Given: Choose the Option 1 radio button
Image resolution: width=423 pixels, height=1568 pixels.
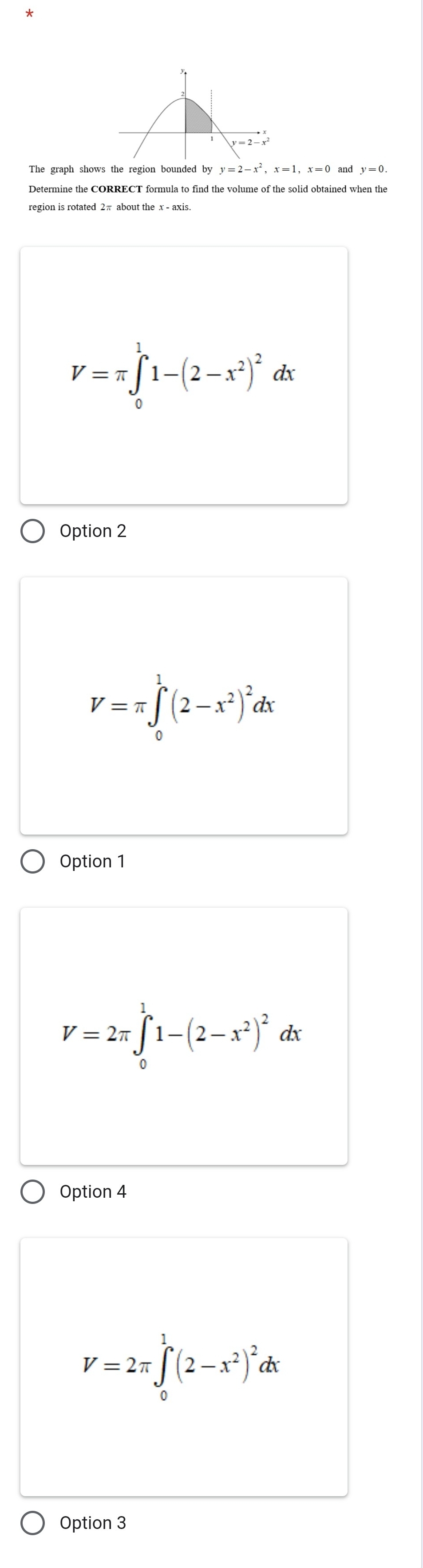Looking at the screenshot, I should [x=32, y=861].
